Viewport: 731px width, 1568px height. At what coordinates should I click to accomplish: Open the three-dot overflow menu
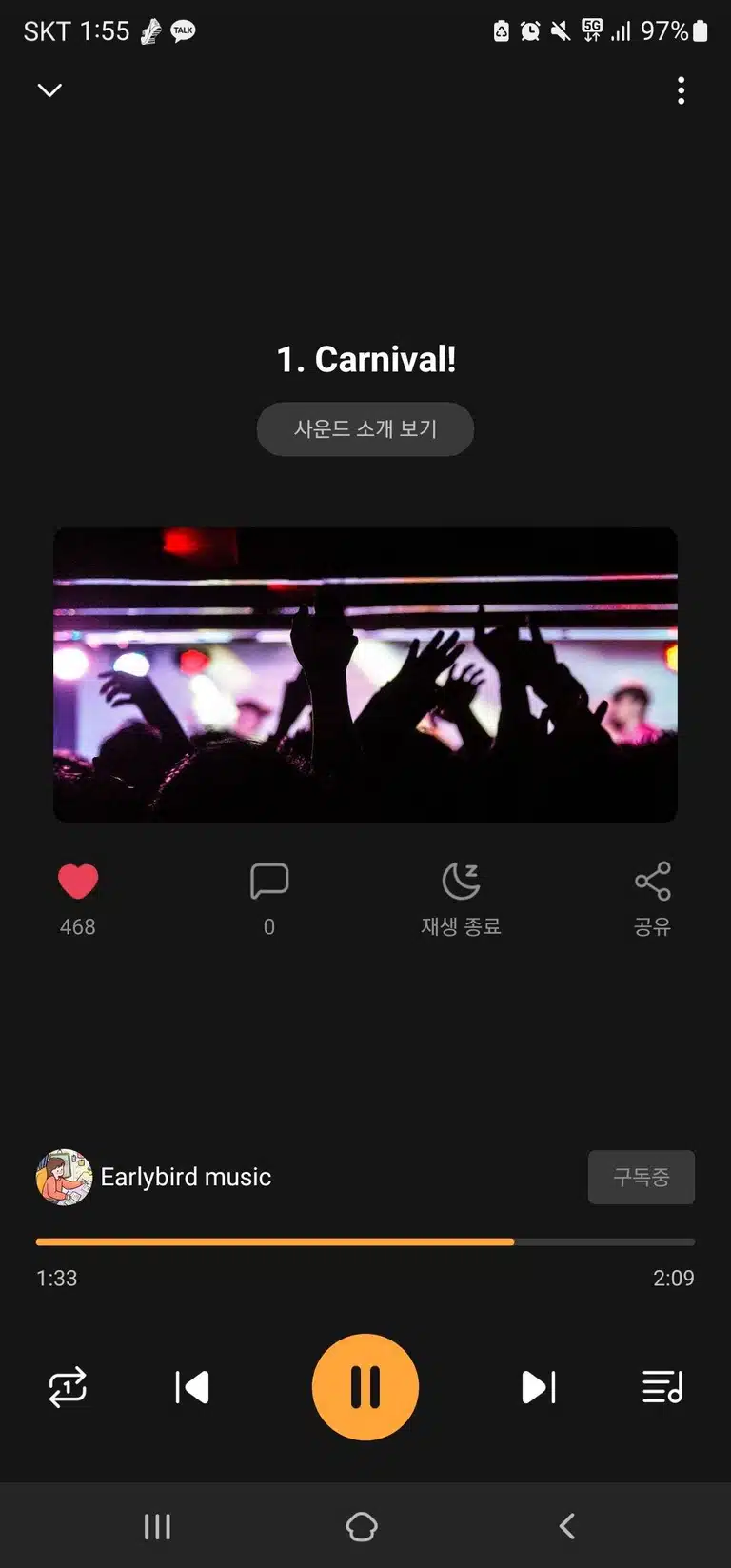(681, 90)
